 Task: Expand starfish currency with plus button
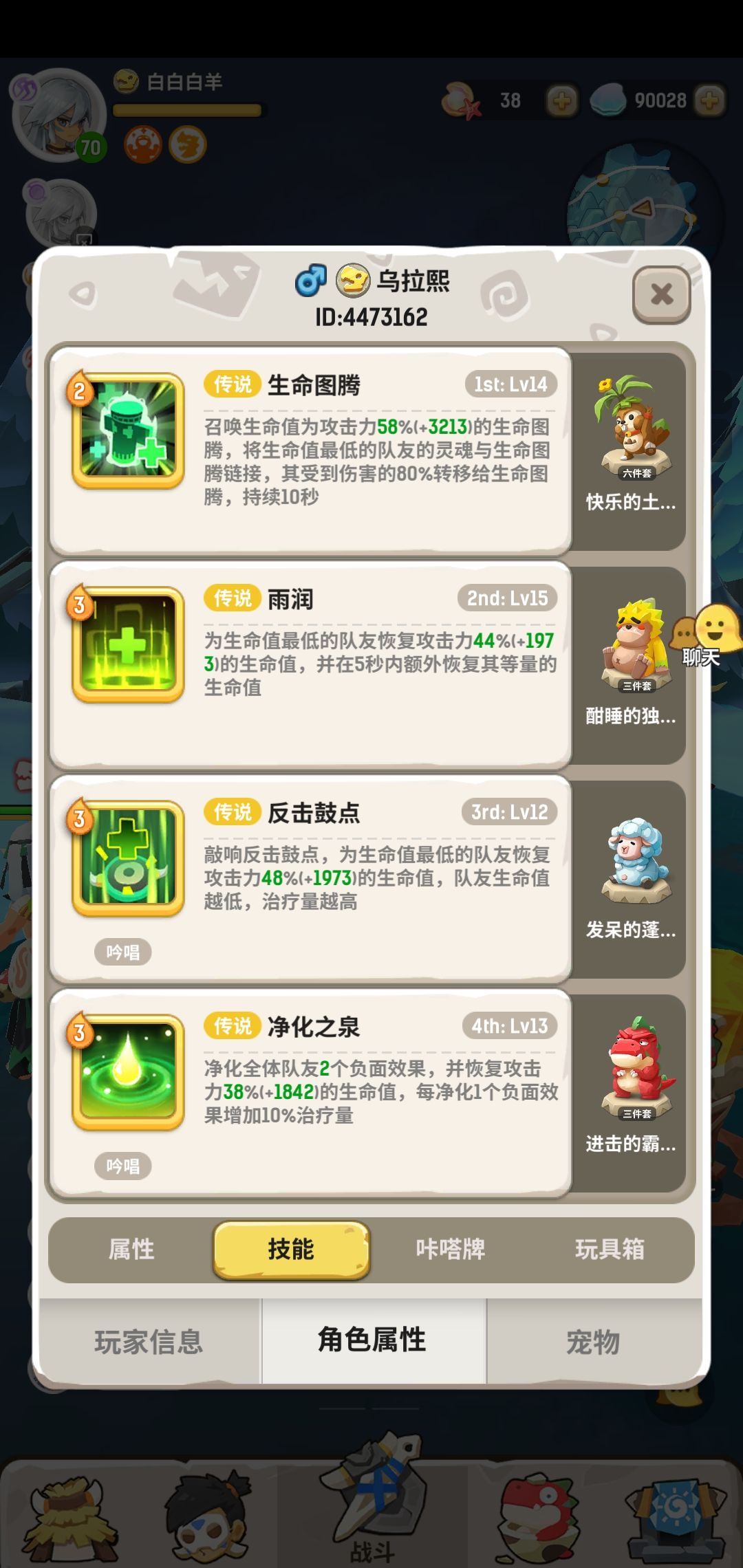pos(561,100)
